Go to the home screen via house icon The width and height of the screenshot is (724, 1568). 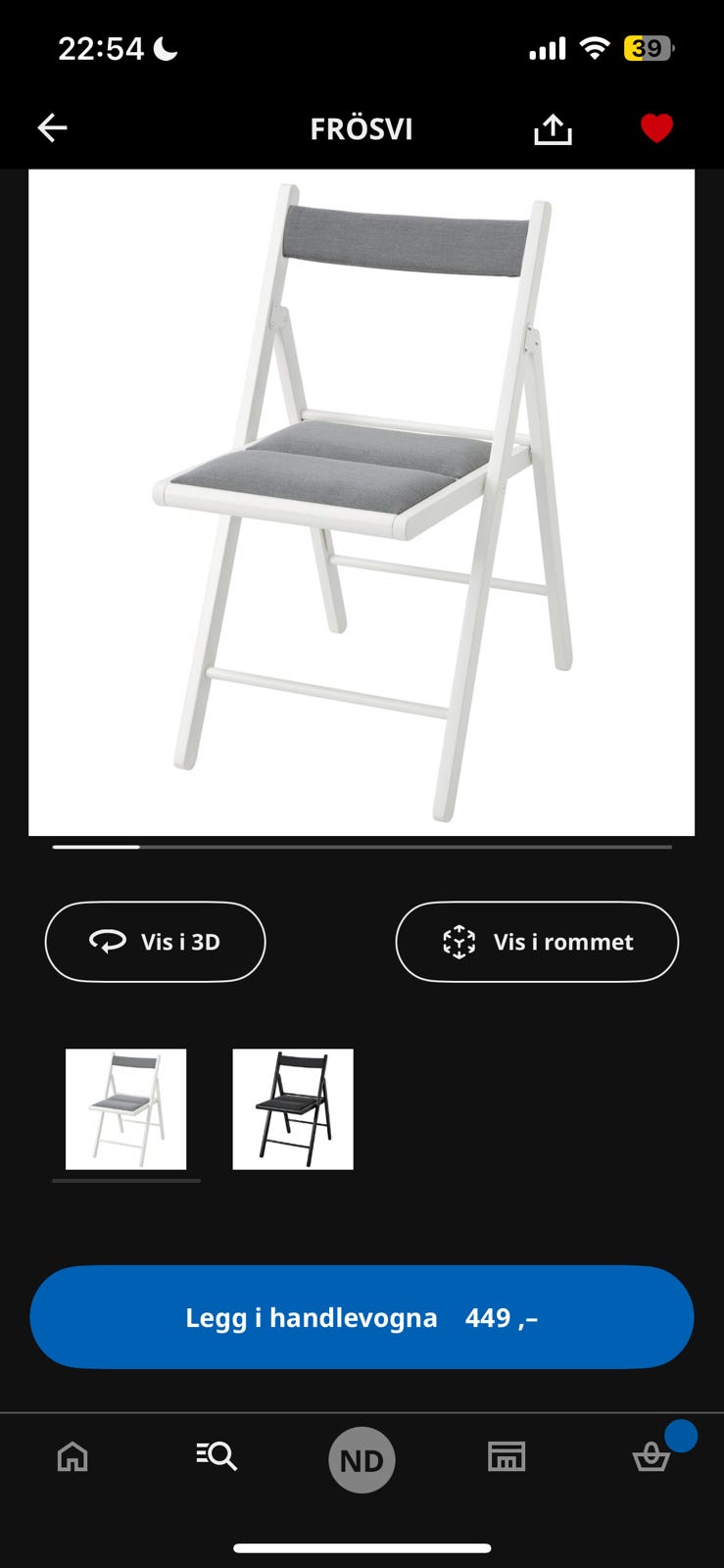pyautogui.click(x=72, y=1458)
